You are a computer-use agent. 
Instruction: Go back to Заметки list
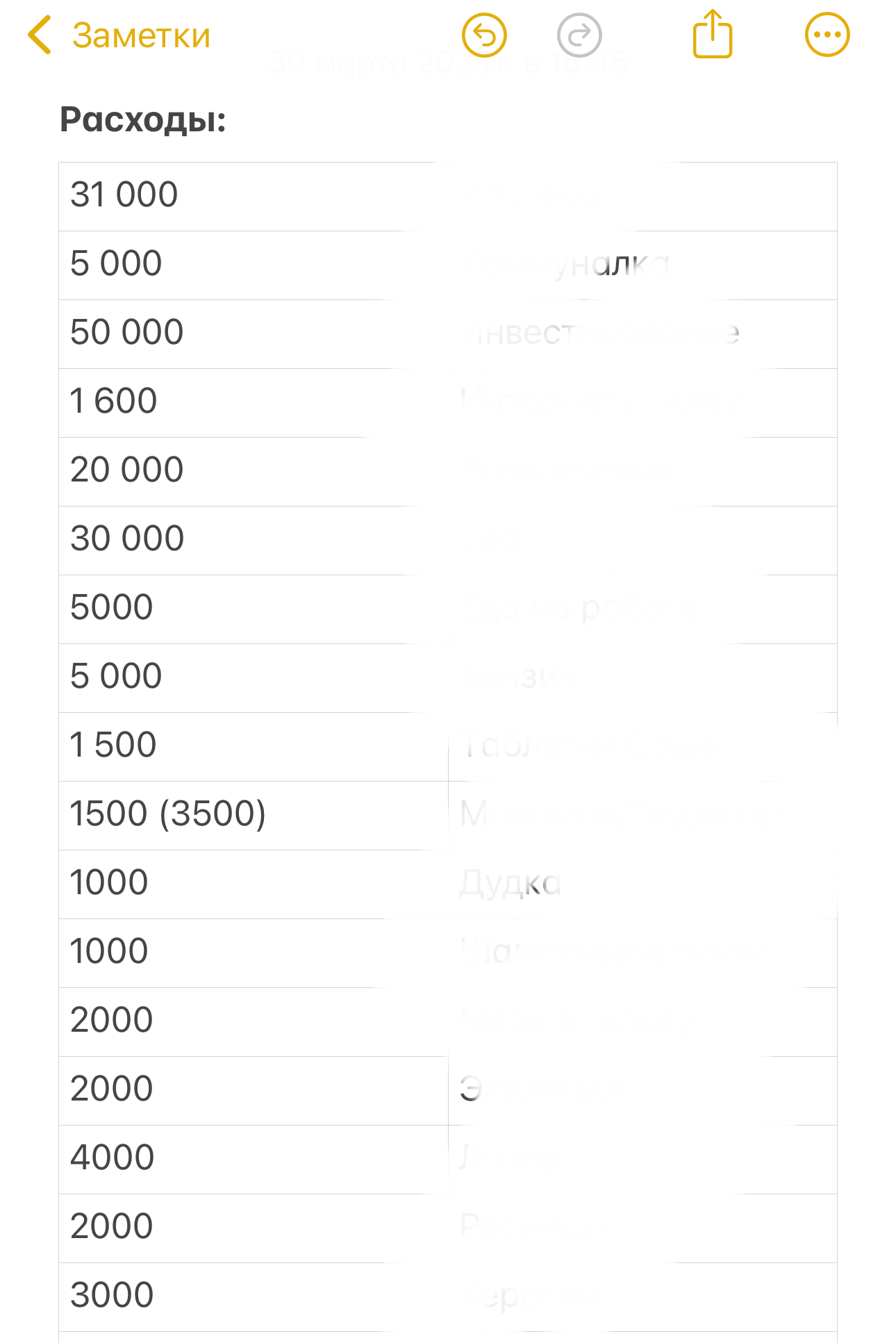[118, 35]
